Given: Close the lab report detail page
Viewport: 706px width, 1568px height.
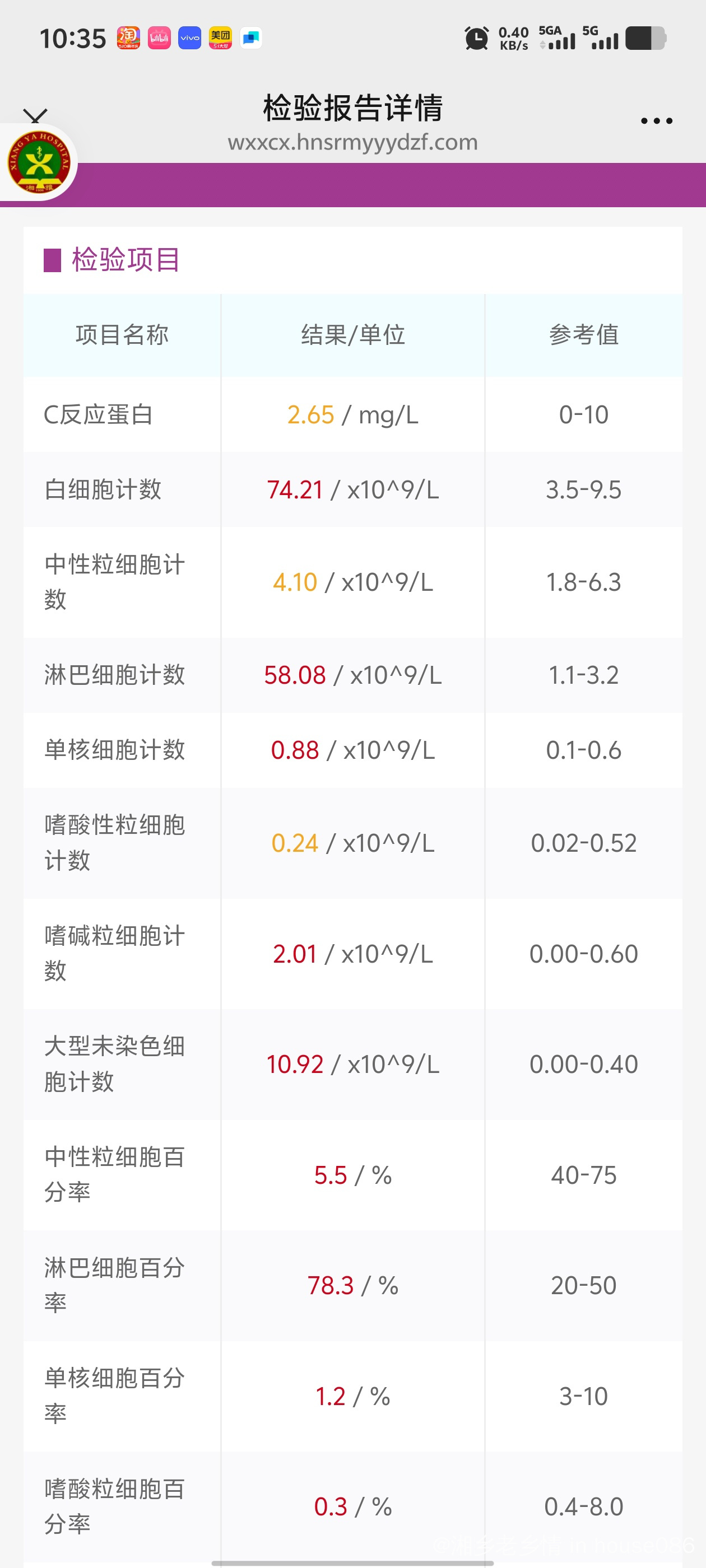Looking at the screenshot, I should (35, 117).
